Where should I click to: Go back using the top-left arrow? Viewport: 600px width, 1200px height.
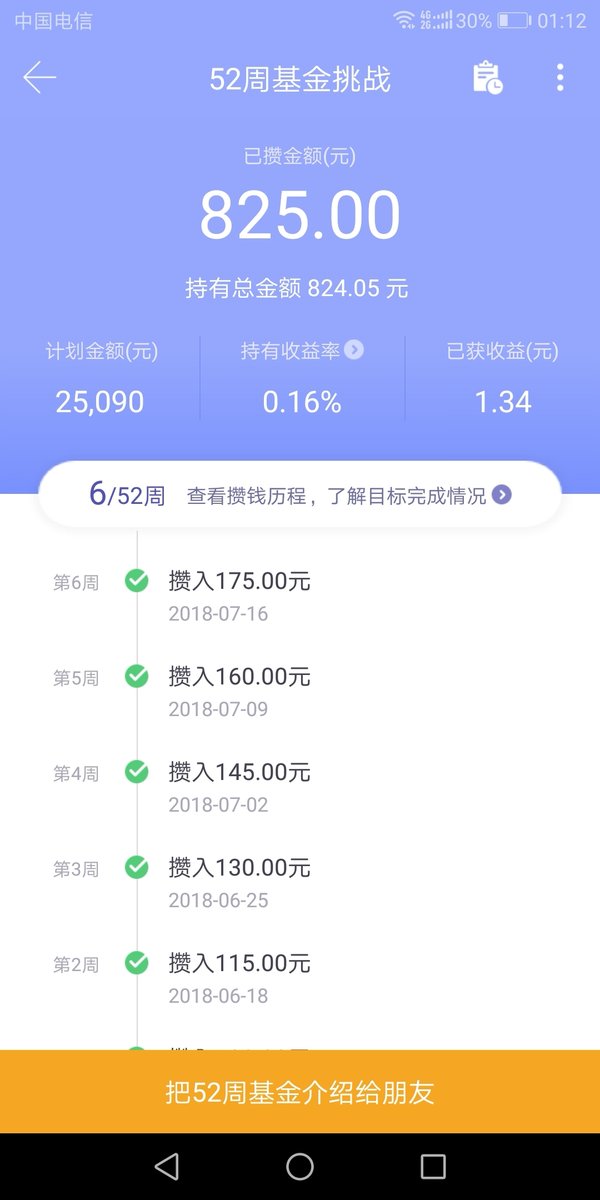pyautogui.click(x=40, y=78)
